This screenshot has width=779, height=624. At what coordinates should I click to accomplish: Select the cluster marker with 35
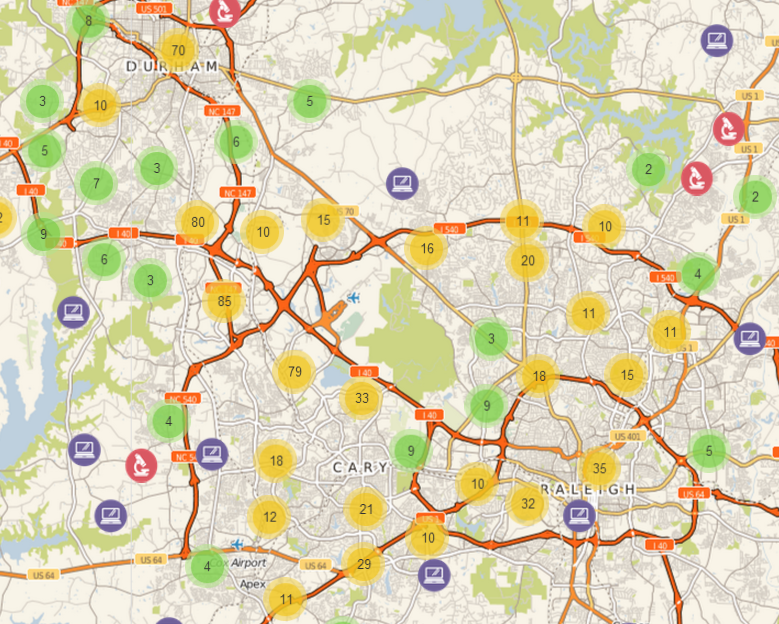[x=599, y=467]
